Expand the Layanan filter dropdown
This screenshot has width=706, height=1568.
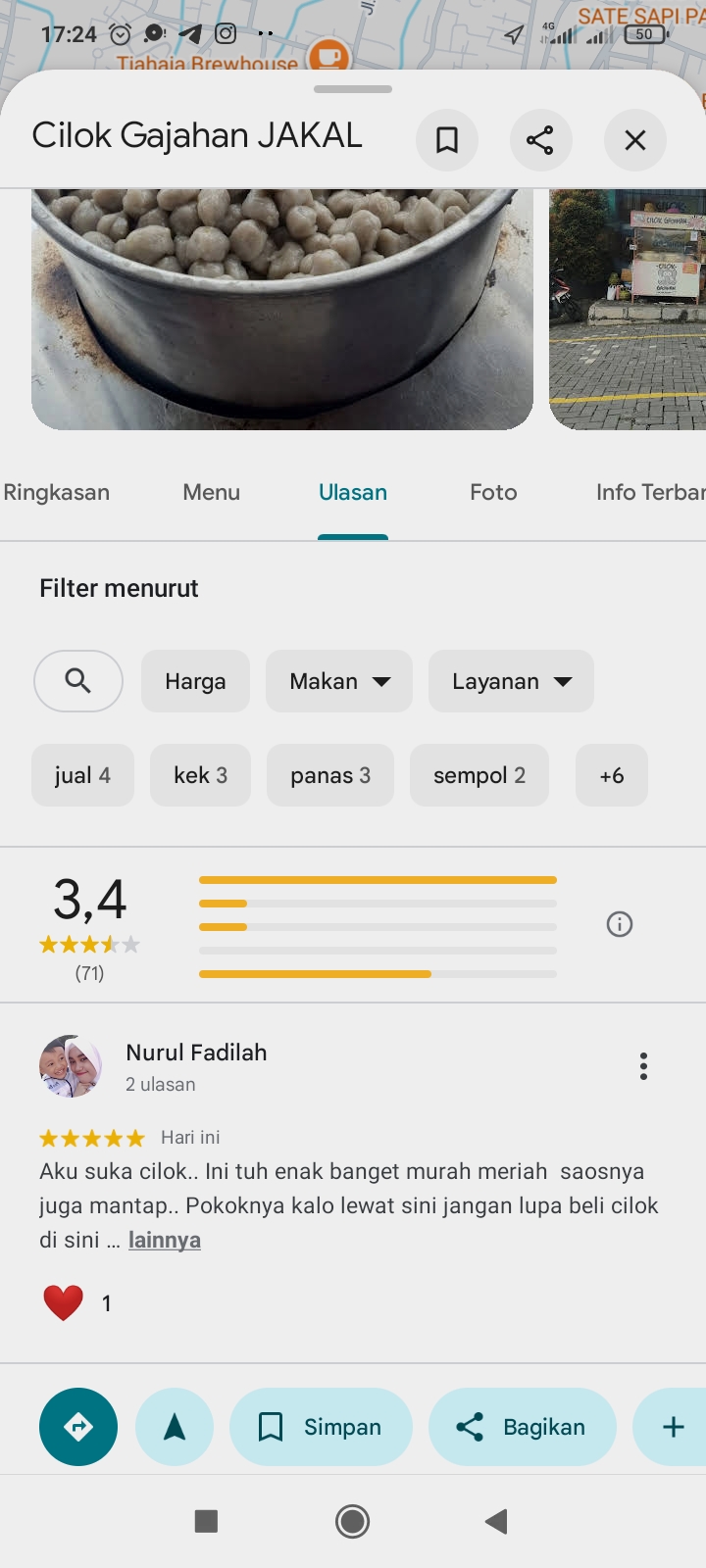point(511,681)
